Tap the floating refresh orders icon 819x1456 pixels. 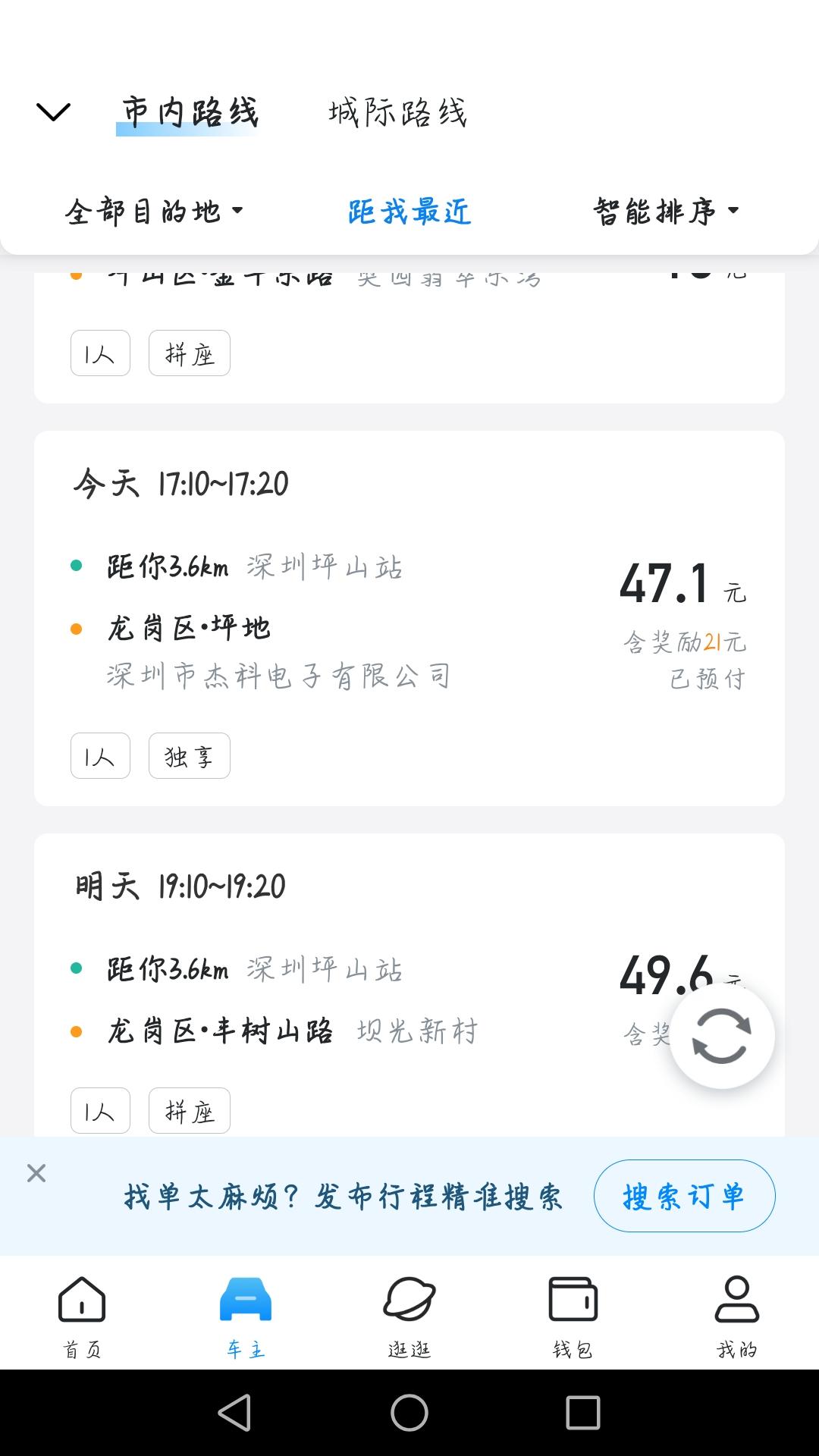coord(722,1037)
